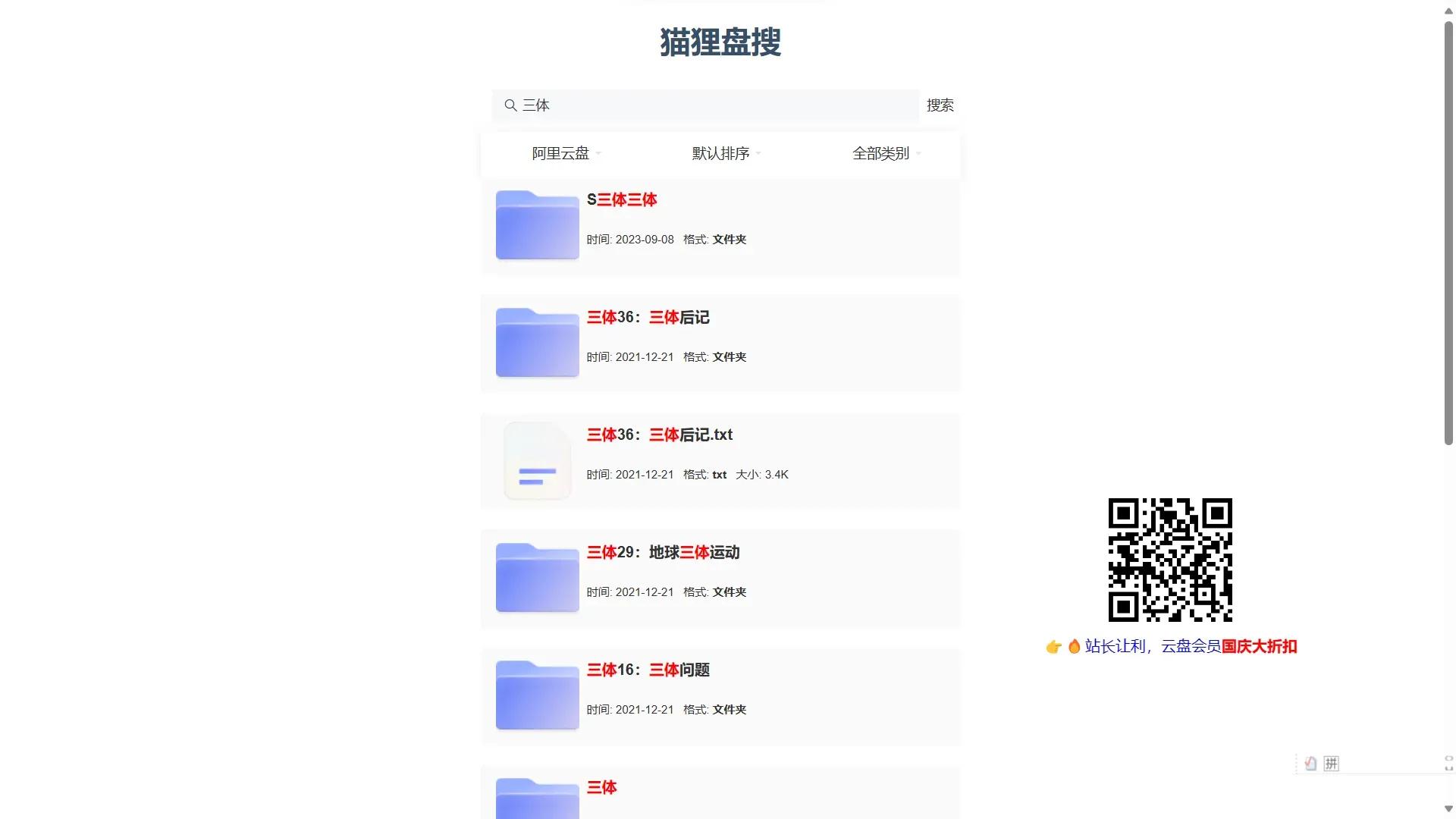
Task: Tap the 搜索 button
Action: tap(940, 105)
